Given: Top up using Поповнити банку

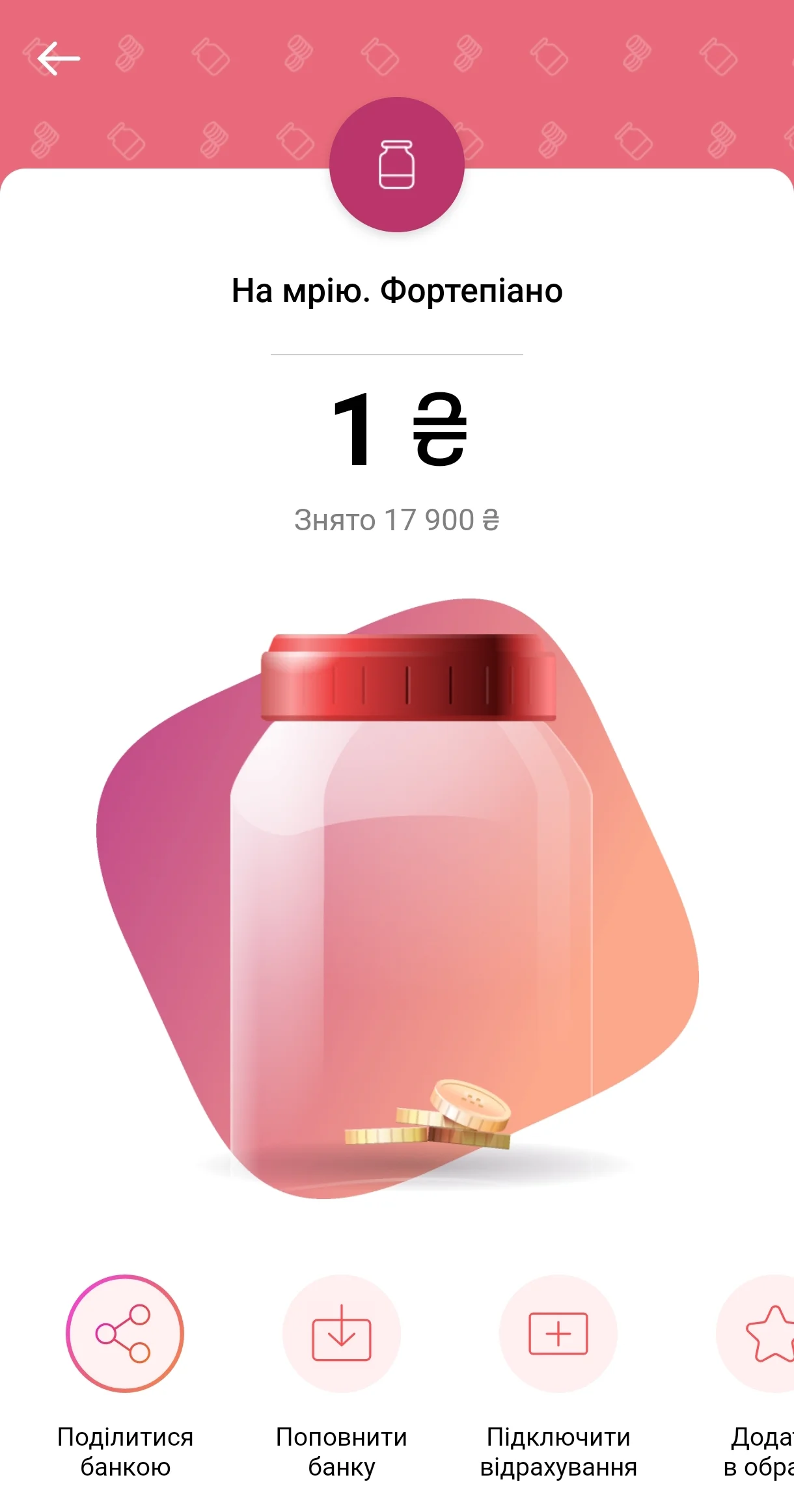Looking at the screenshot, I should pyautogui.click(x=342, y=1333).
